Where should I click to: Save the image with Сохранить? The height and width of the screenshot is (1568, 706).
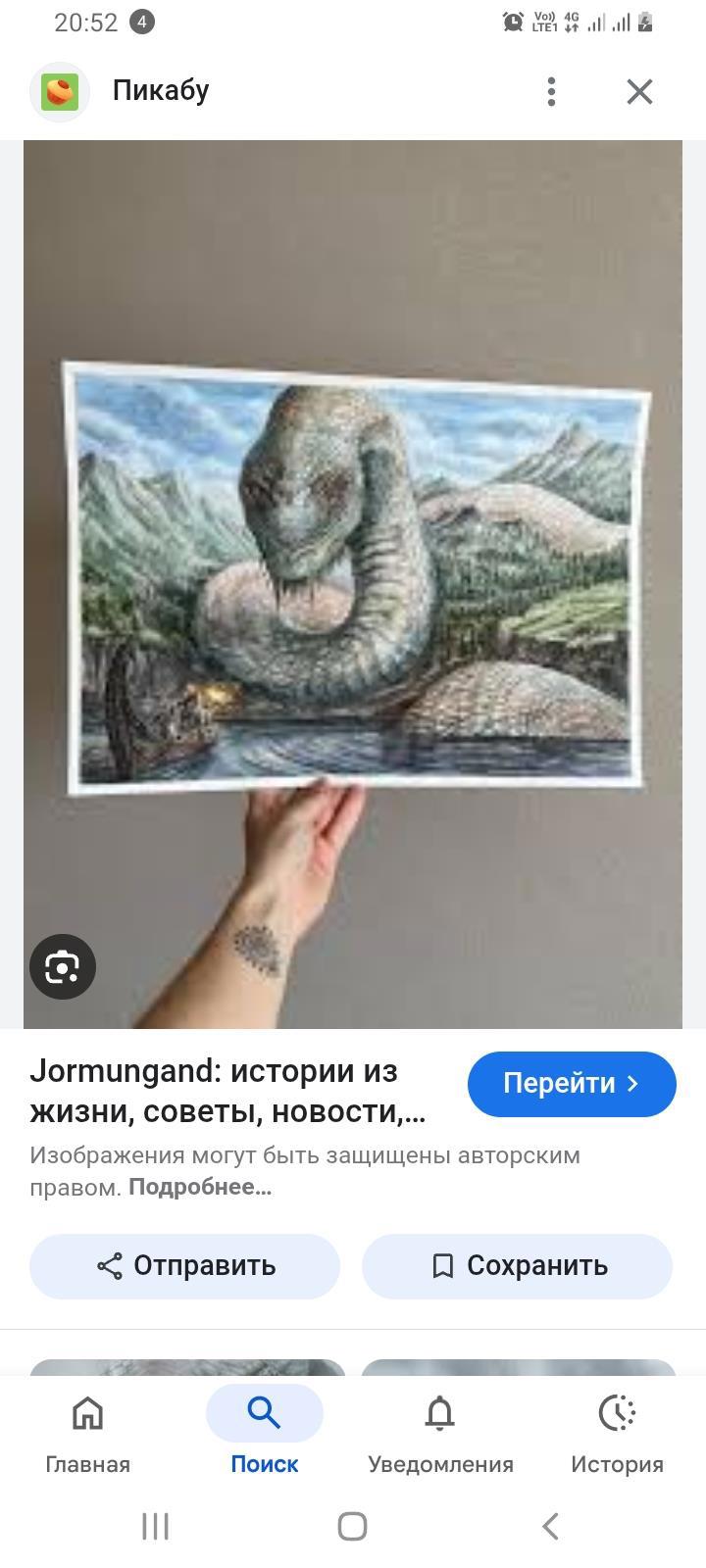click(517, 1265)
